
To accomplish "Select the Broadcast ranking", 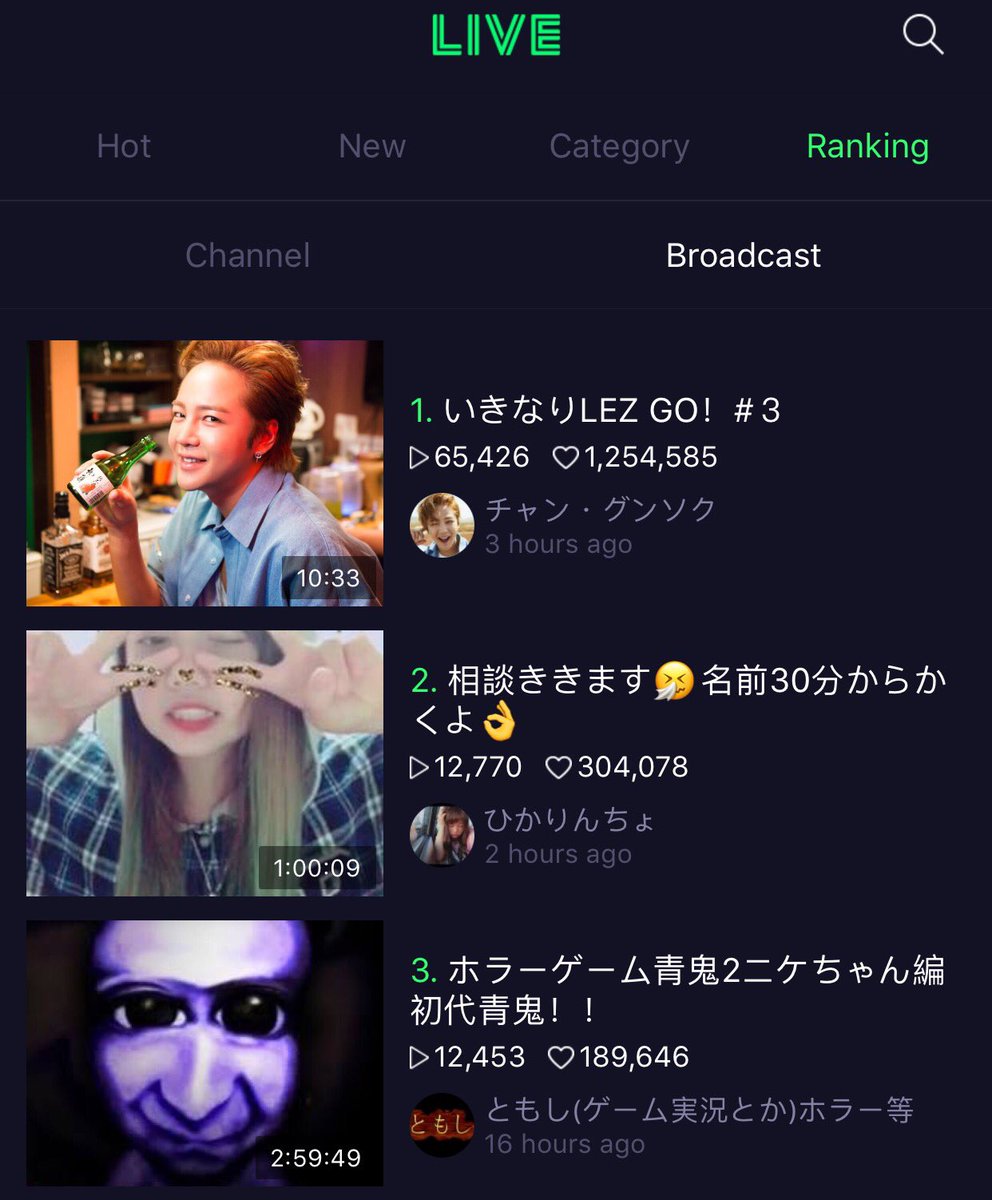I will click(743, 255).
